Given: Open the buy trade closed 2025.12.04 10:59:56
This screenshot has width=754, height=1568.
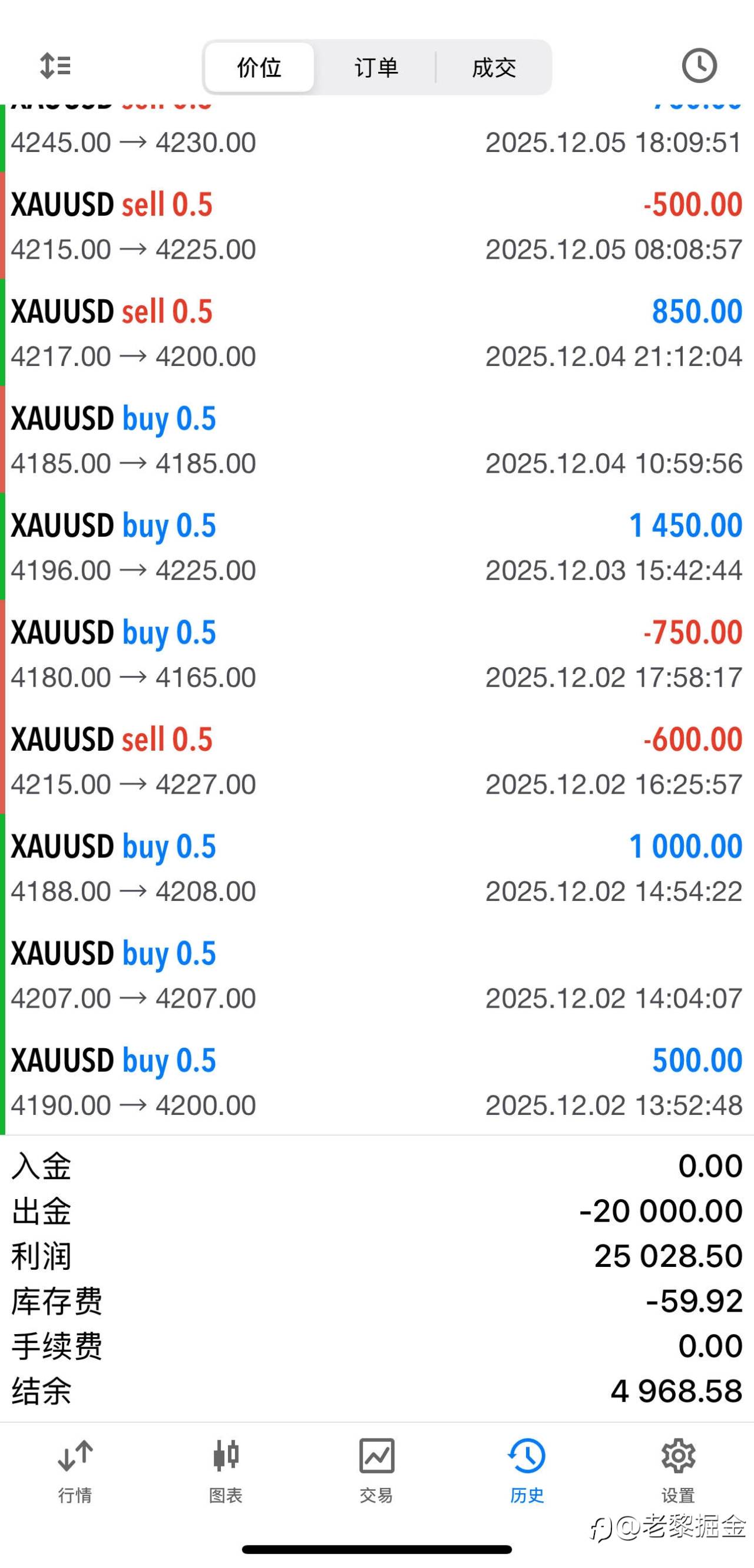Looking at the screenshot, I should tap(376, 440).
